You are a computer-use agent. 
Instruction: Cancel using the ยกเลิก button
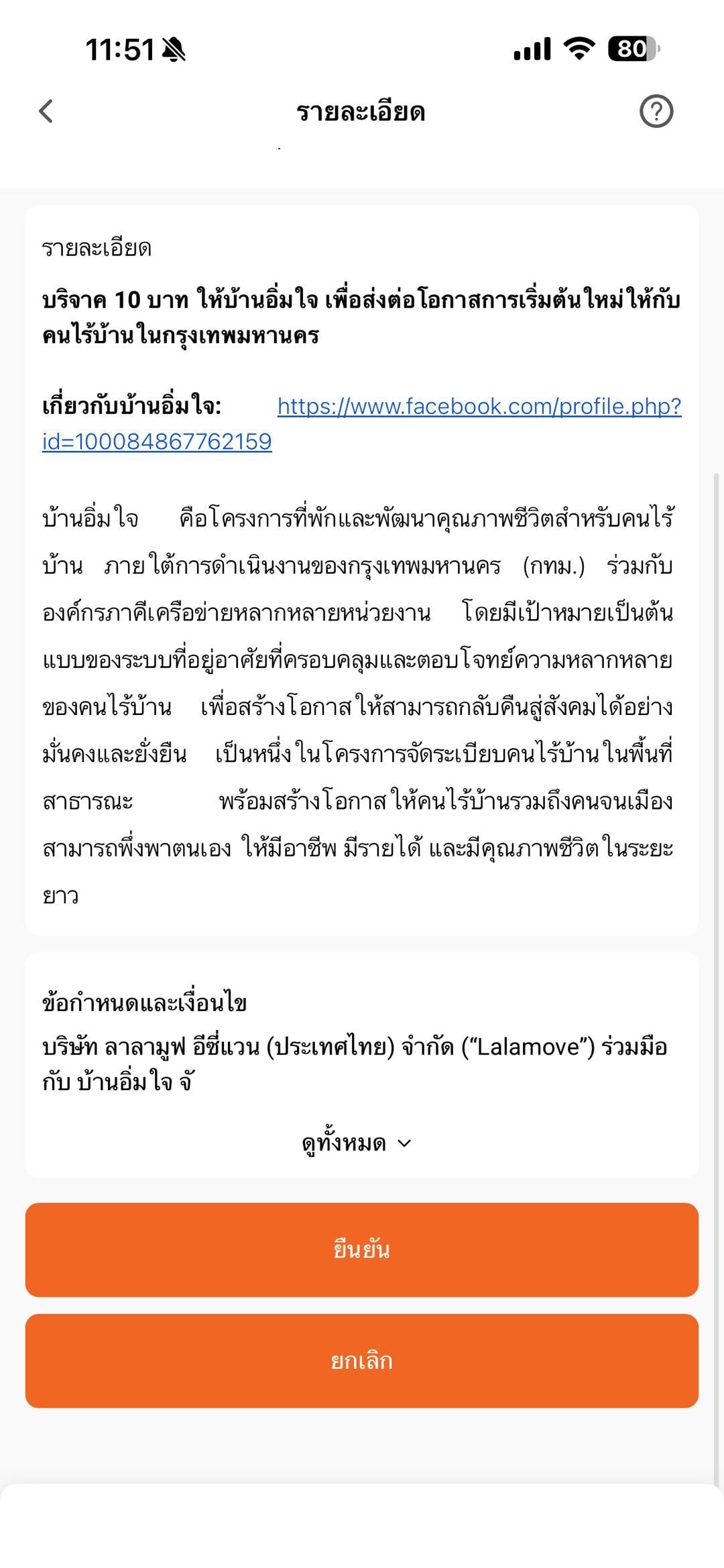click(x=362, y=1361)
